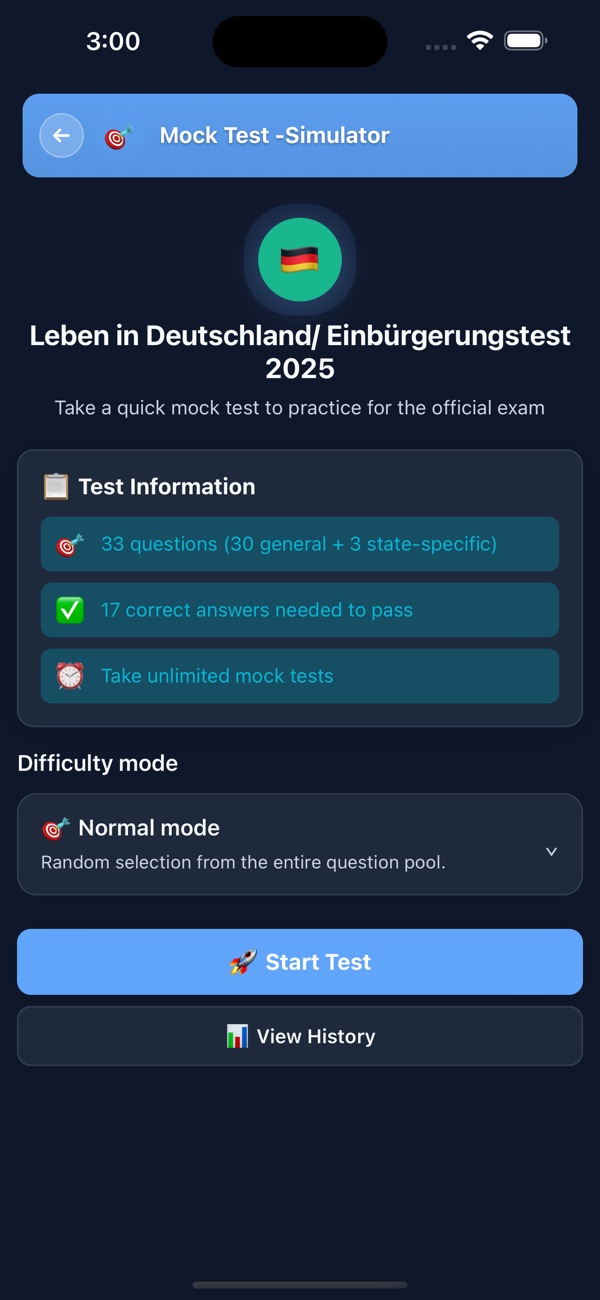This screenshot has width=600, height=1300.
Task: Expand the Normal mode difficulty dropdown
Action: (x=300, y=844)
